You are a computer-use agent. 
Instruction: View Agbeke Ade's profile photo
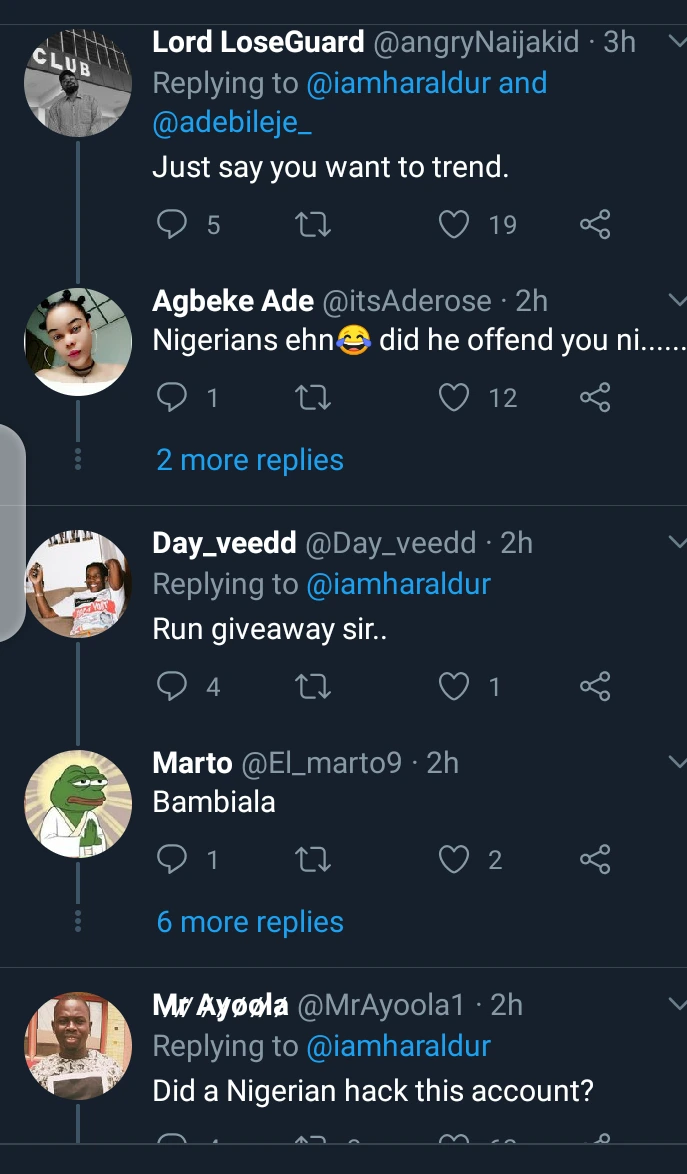[x=78, y=341]
